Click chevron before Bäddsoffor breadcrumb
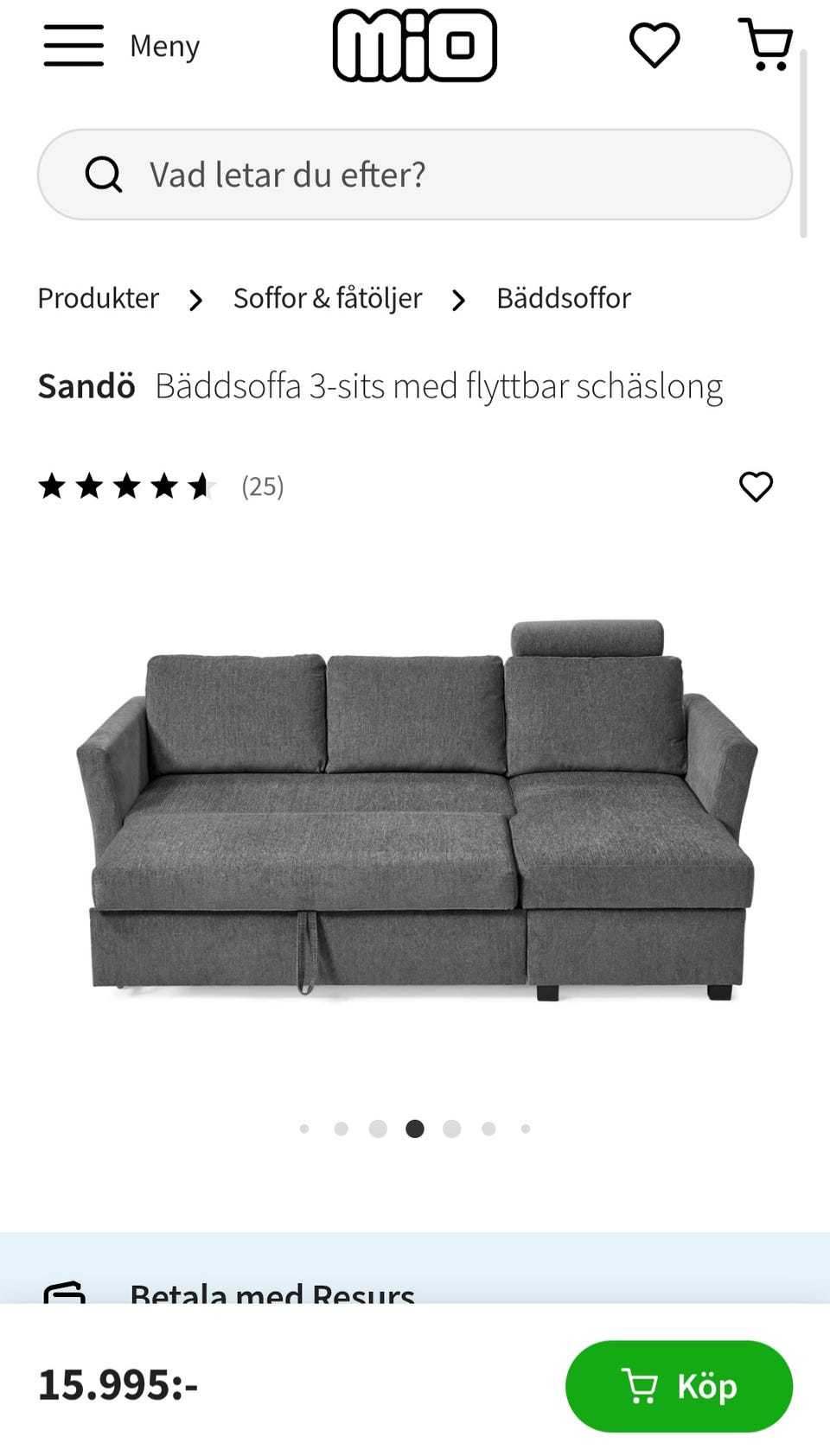 coord(458,300)
